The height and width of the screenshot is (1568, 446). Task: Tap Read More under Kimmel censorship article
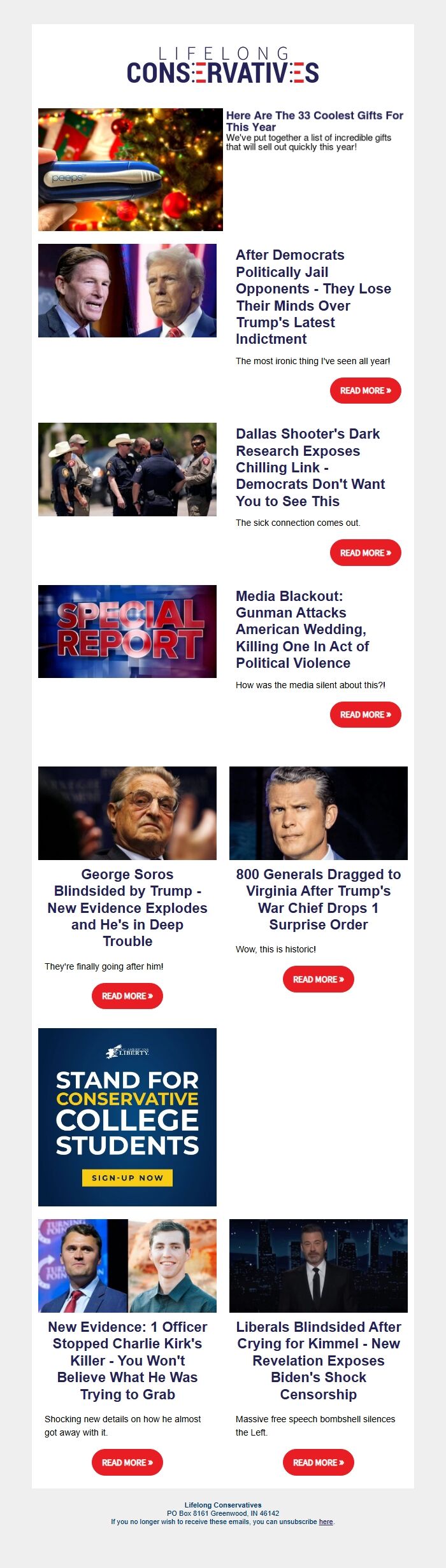click(x=318, y=1462)
